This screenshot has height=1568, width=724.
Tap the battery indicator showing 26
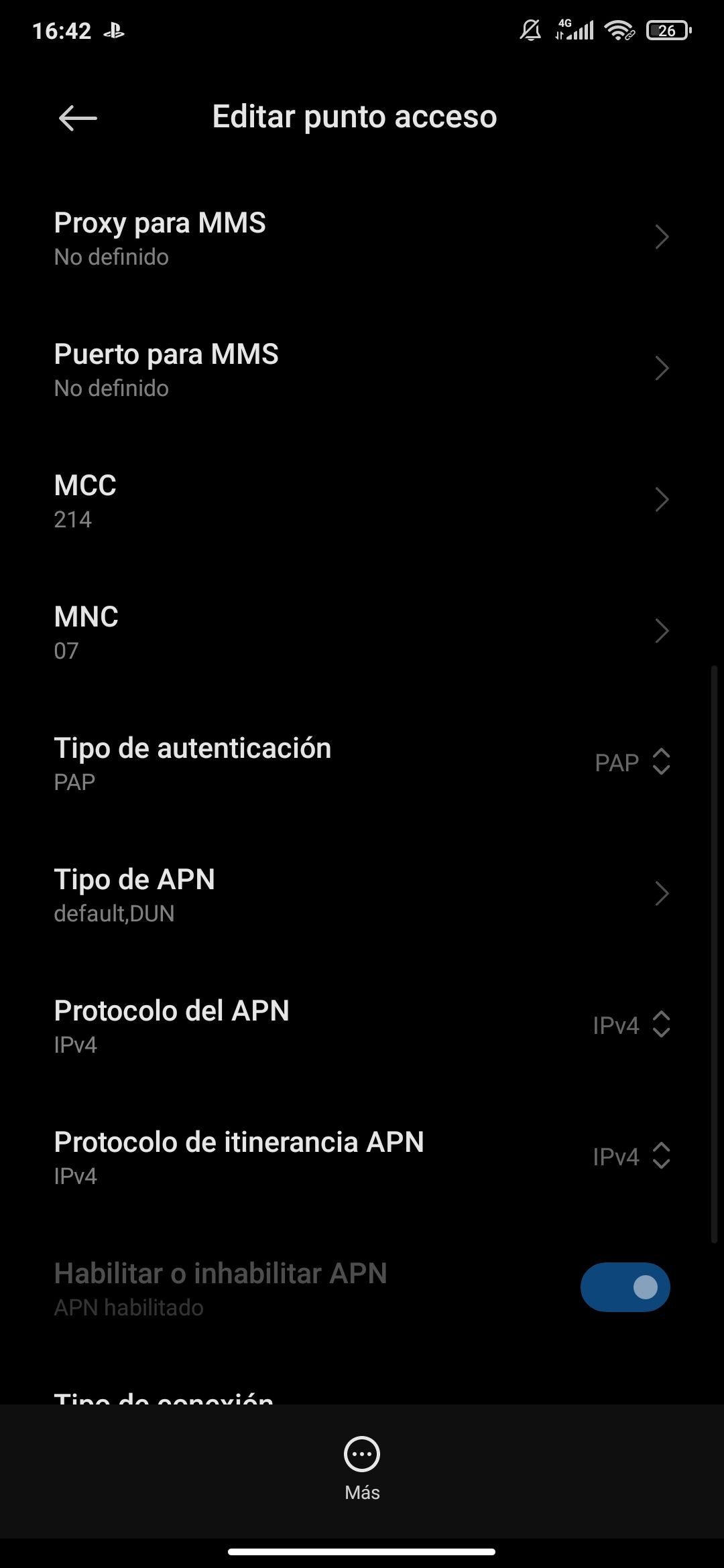(666, 30)
